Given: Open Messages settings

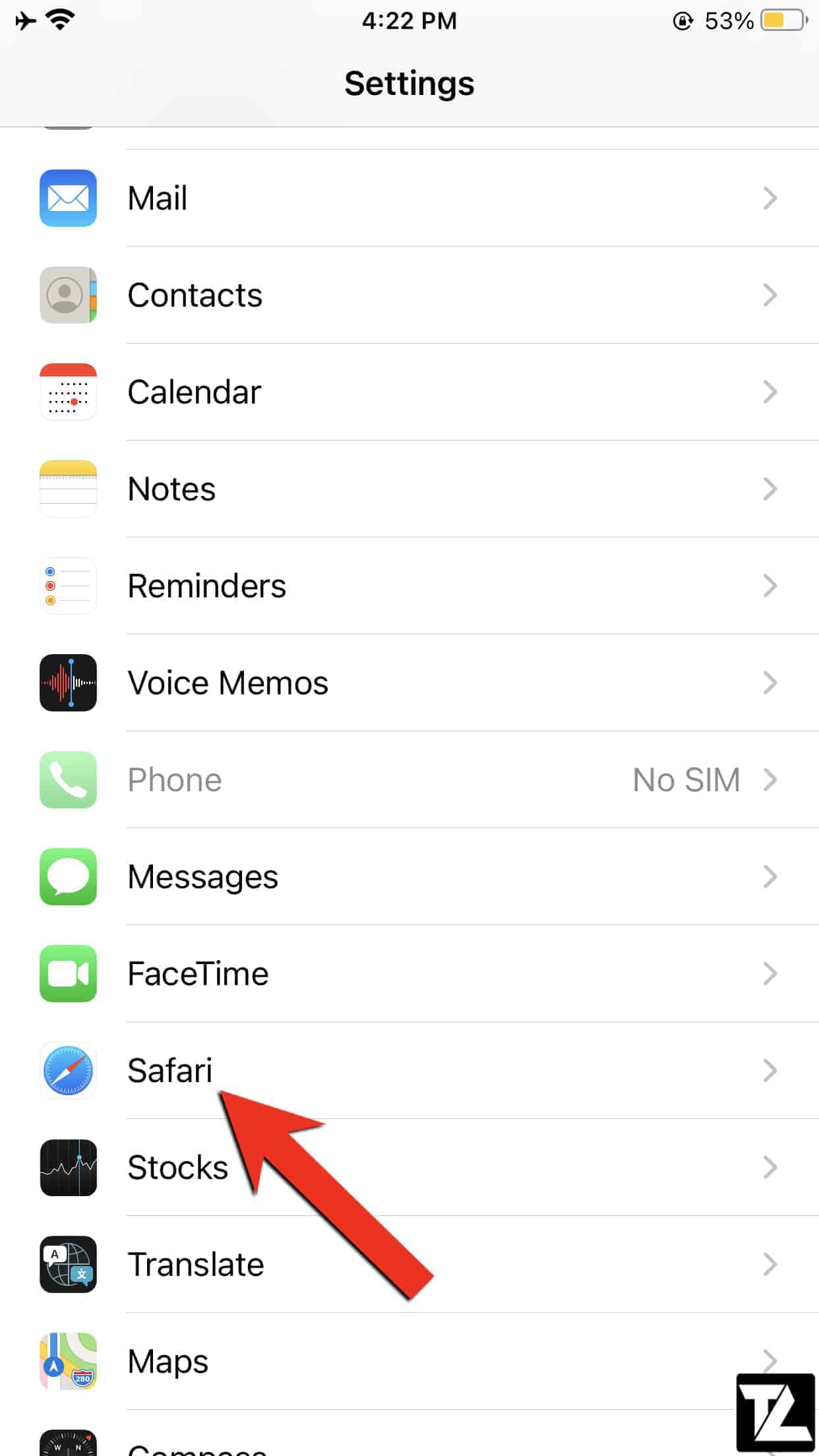Looking at the screenshot, I should (409, 876).
